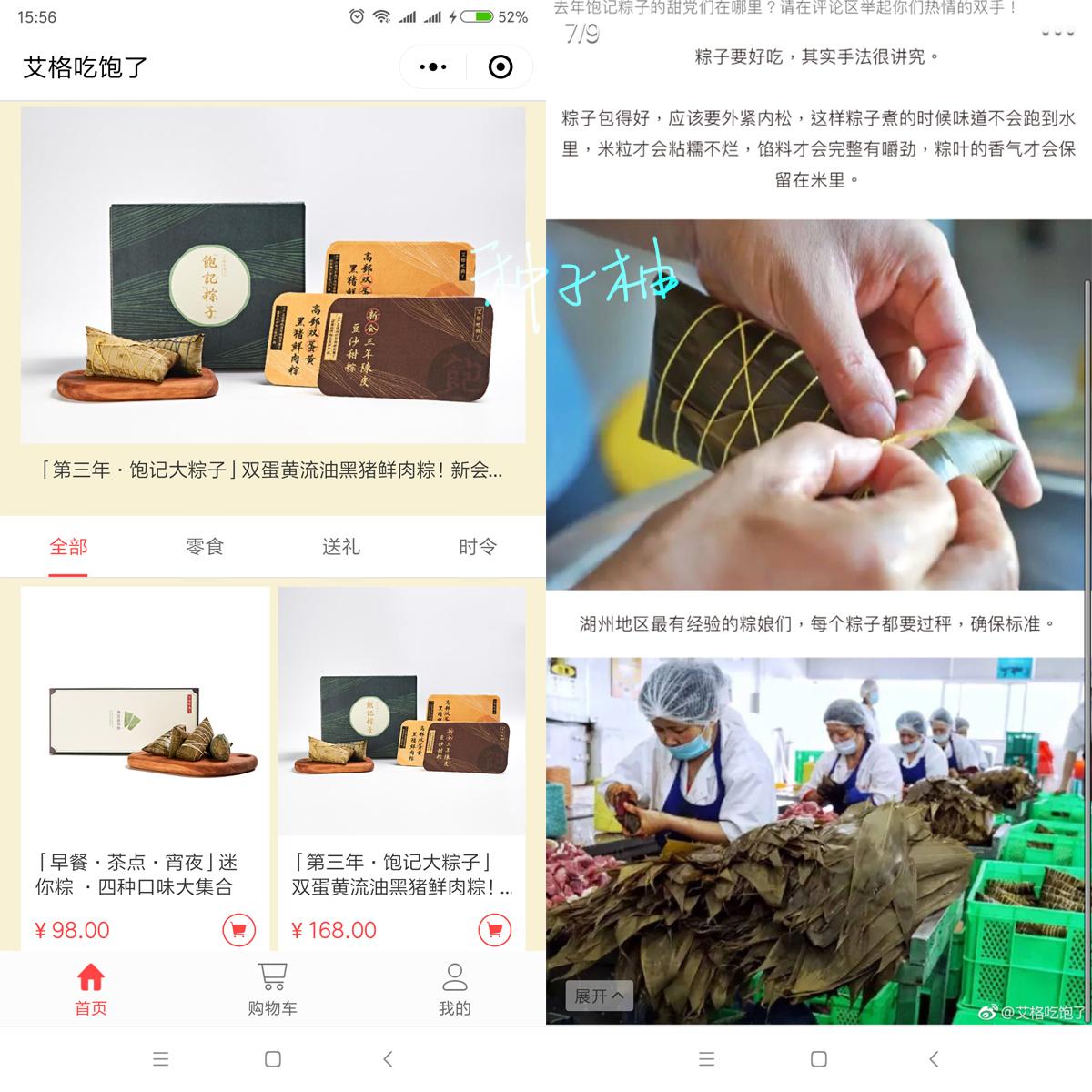Close the mini-program with the circle button
Screen dimensions: 1092x1092
tap(500, 67)
